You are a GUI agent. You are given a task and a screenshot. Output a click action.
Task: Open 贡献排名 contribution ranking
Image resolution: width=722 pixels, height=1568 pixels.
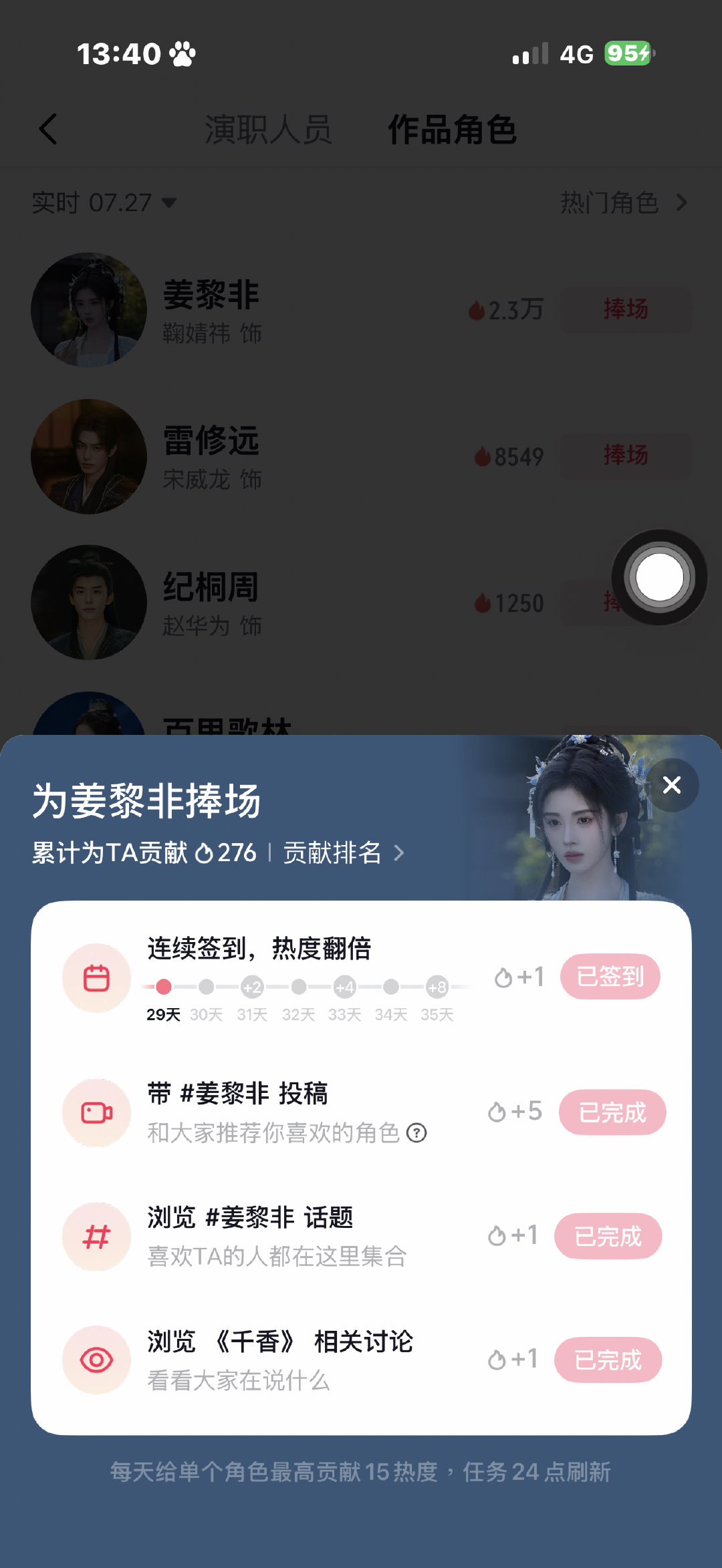(x=344, y=853)
